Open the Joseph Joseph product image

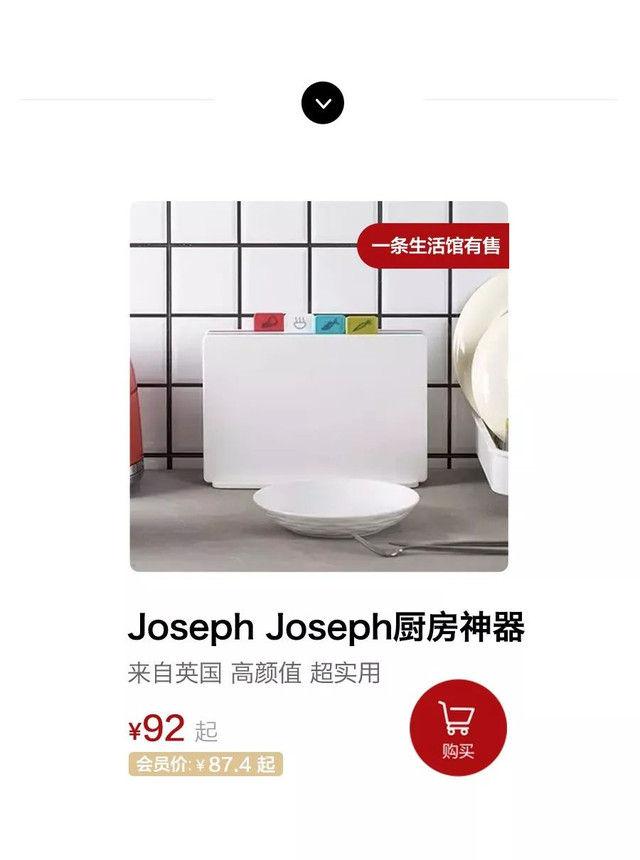pyautogui.click(x=318, y=387)
